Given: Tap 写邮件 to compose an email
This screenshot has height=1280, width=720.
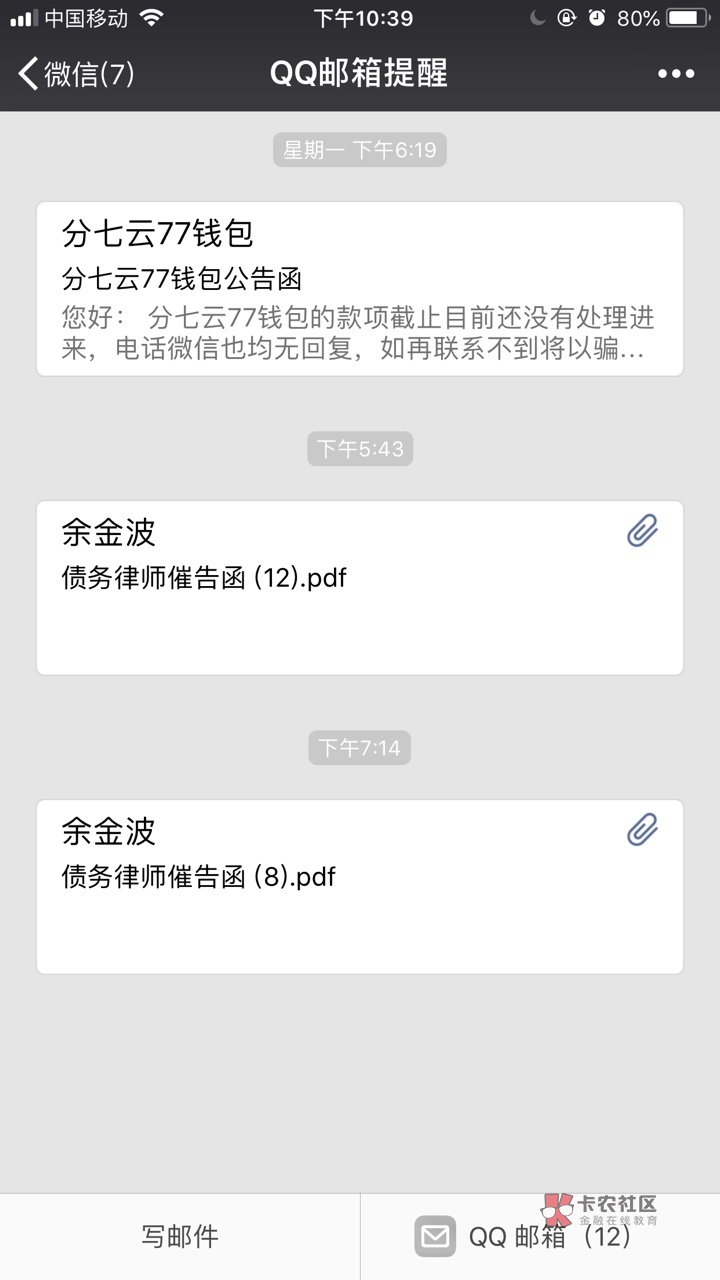Looking at the screenshot, I should pos(180,1237).
